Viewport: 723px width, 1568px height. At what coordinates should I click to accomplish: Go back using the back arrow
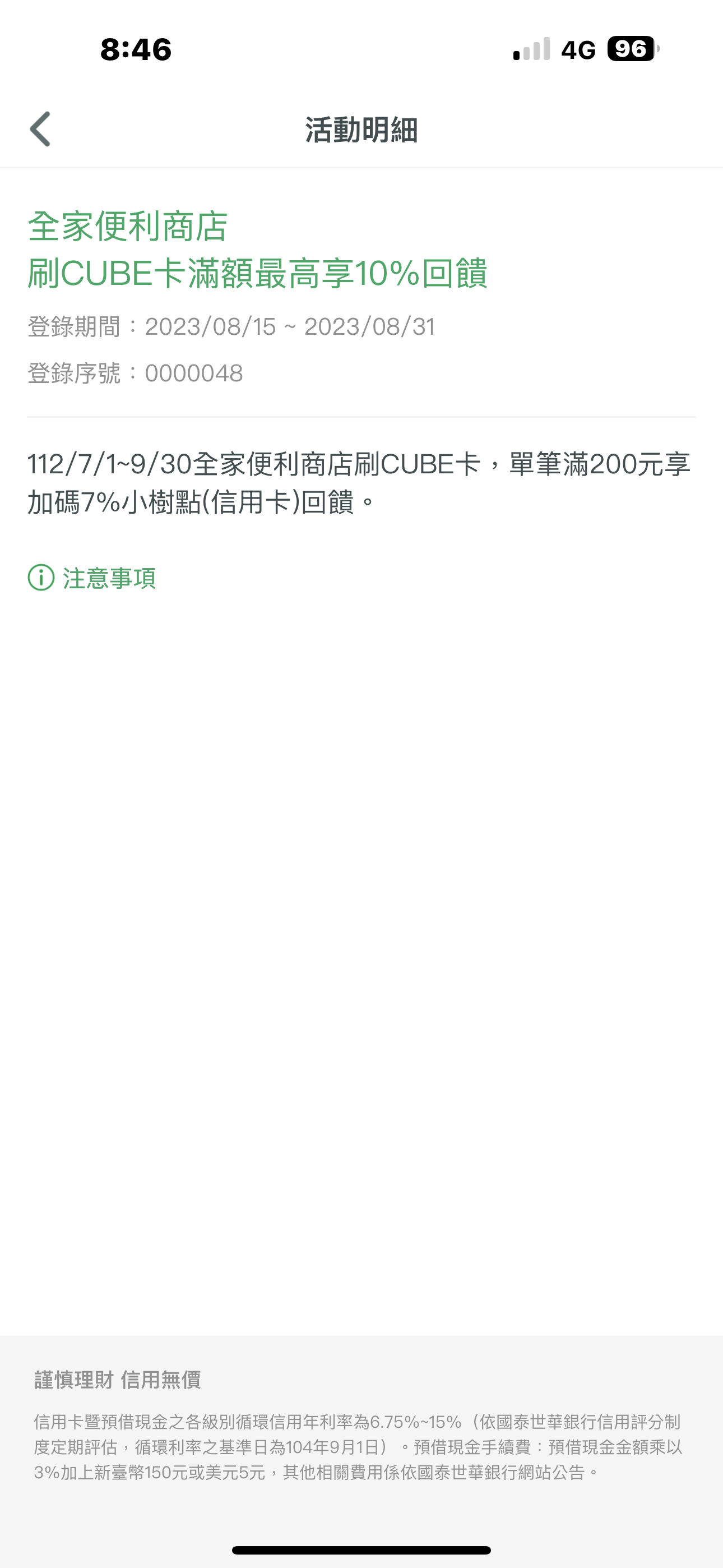[x=40, y=129]
